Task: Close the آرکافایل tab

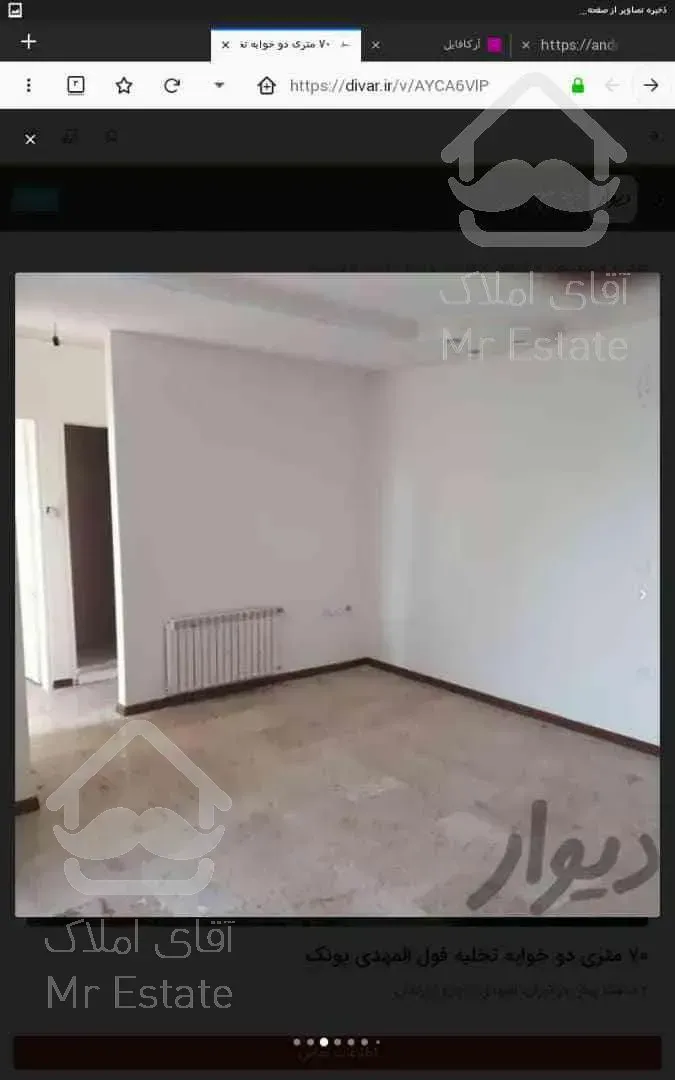Action: [x=375, y=45]
